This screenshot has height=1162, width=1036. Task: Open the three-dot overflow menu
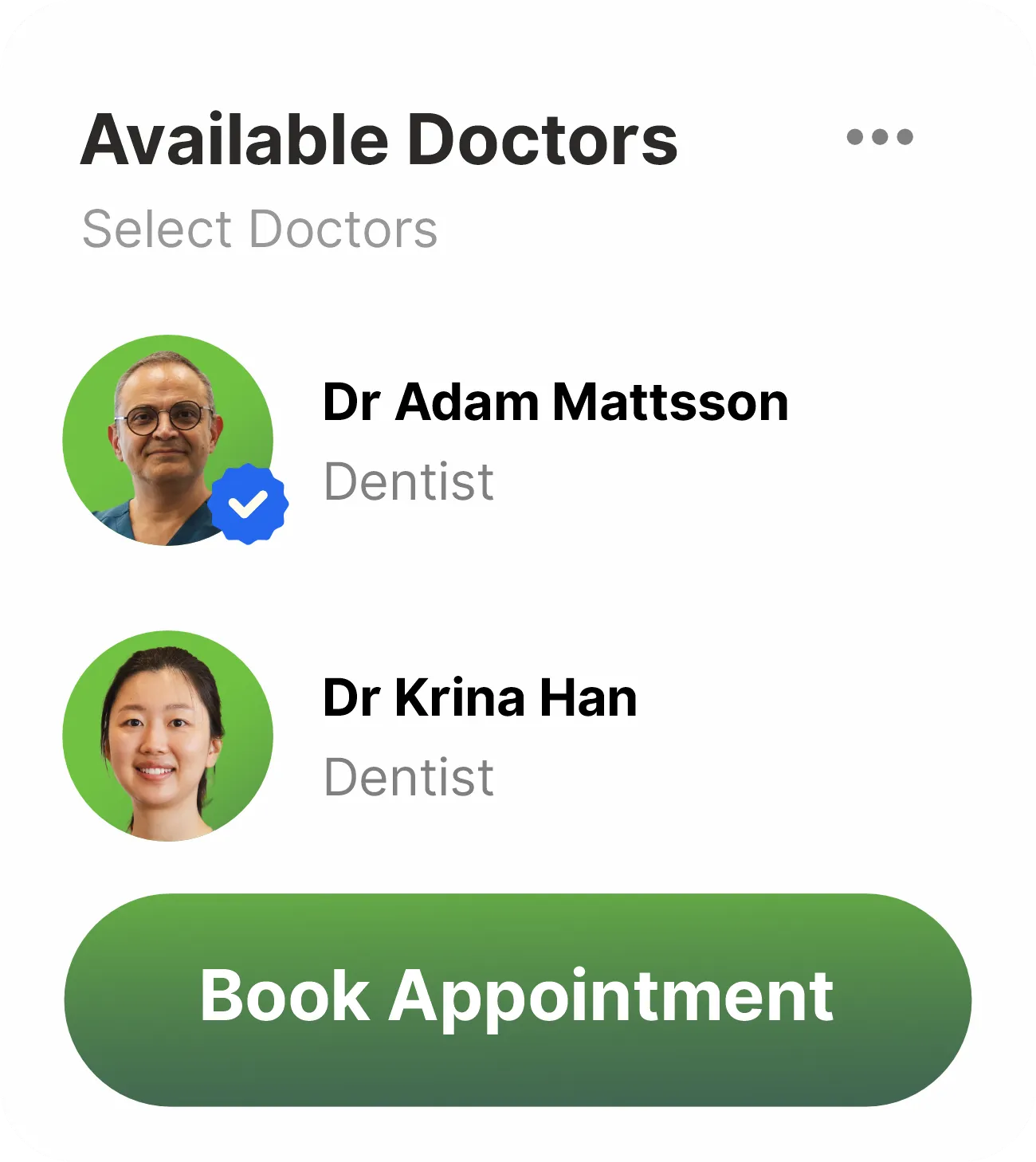880,137
